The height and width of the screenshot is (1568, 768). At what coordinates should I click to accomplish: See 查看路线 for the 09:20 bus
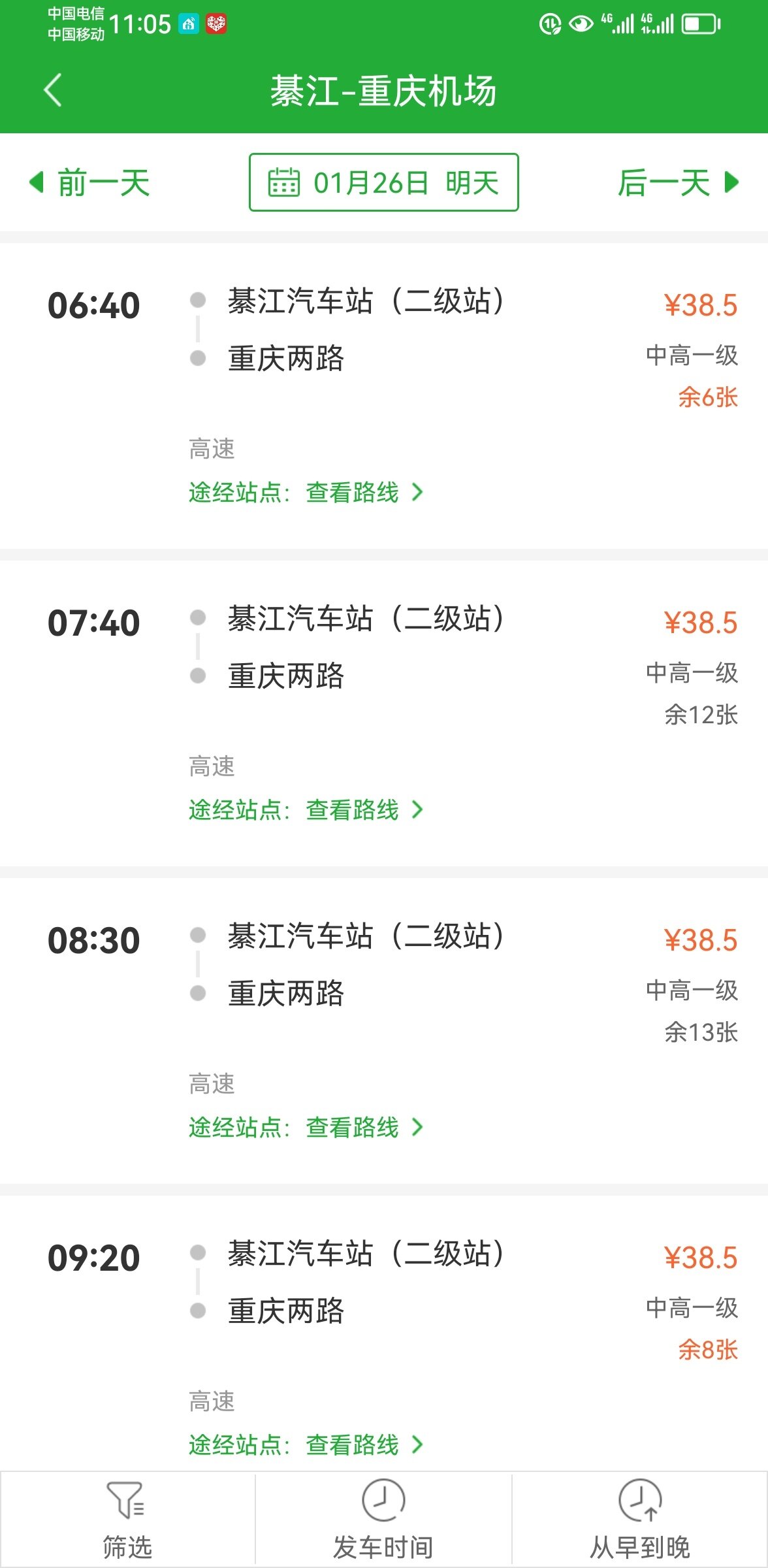pyautogui.click(x=353, y=1445)
